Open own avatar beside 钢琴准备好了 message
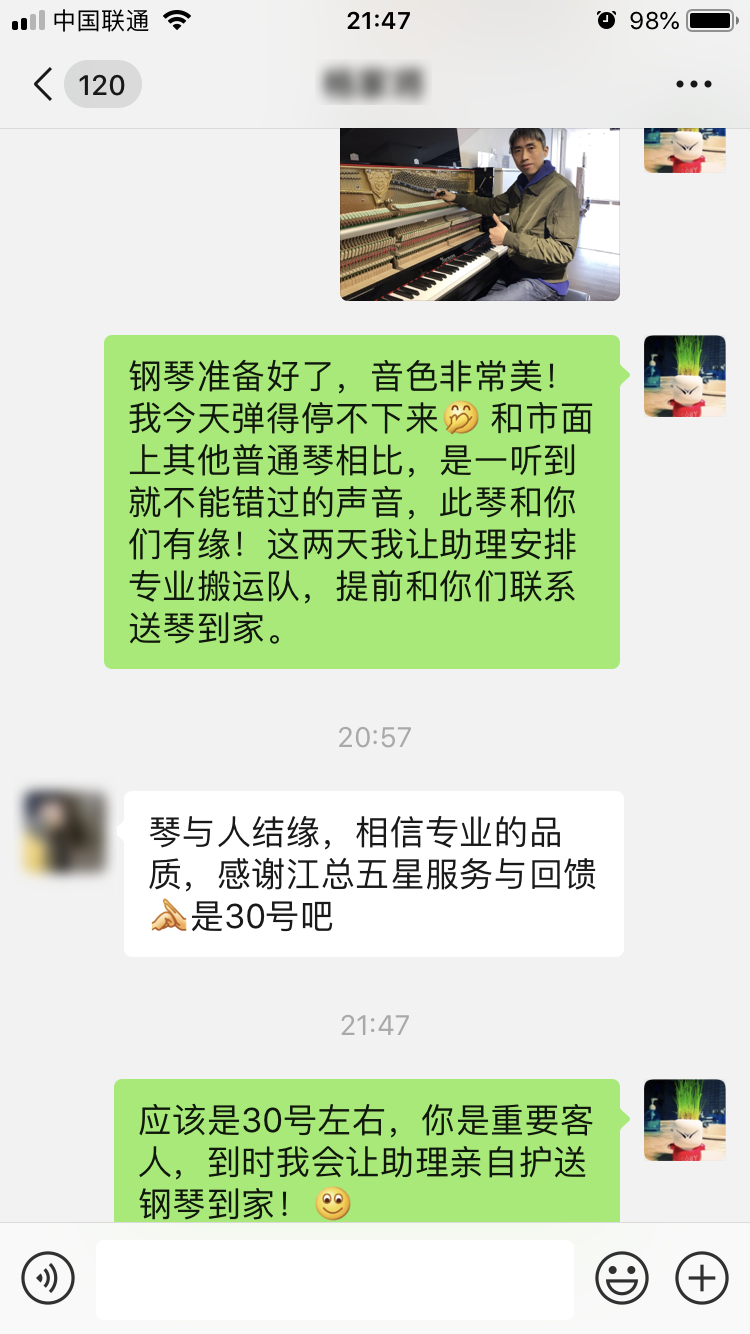750x1334 pixels. 685,376
